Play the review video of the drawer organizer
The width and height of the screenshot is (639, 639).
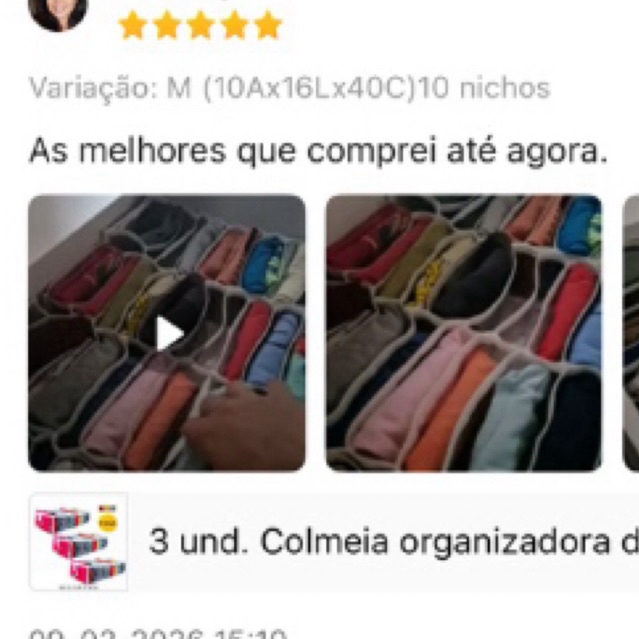167,333
